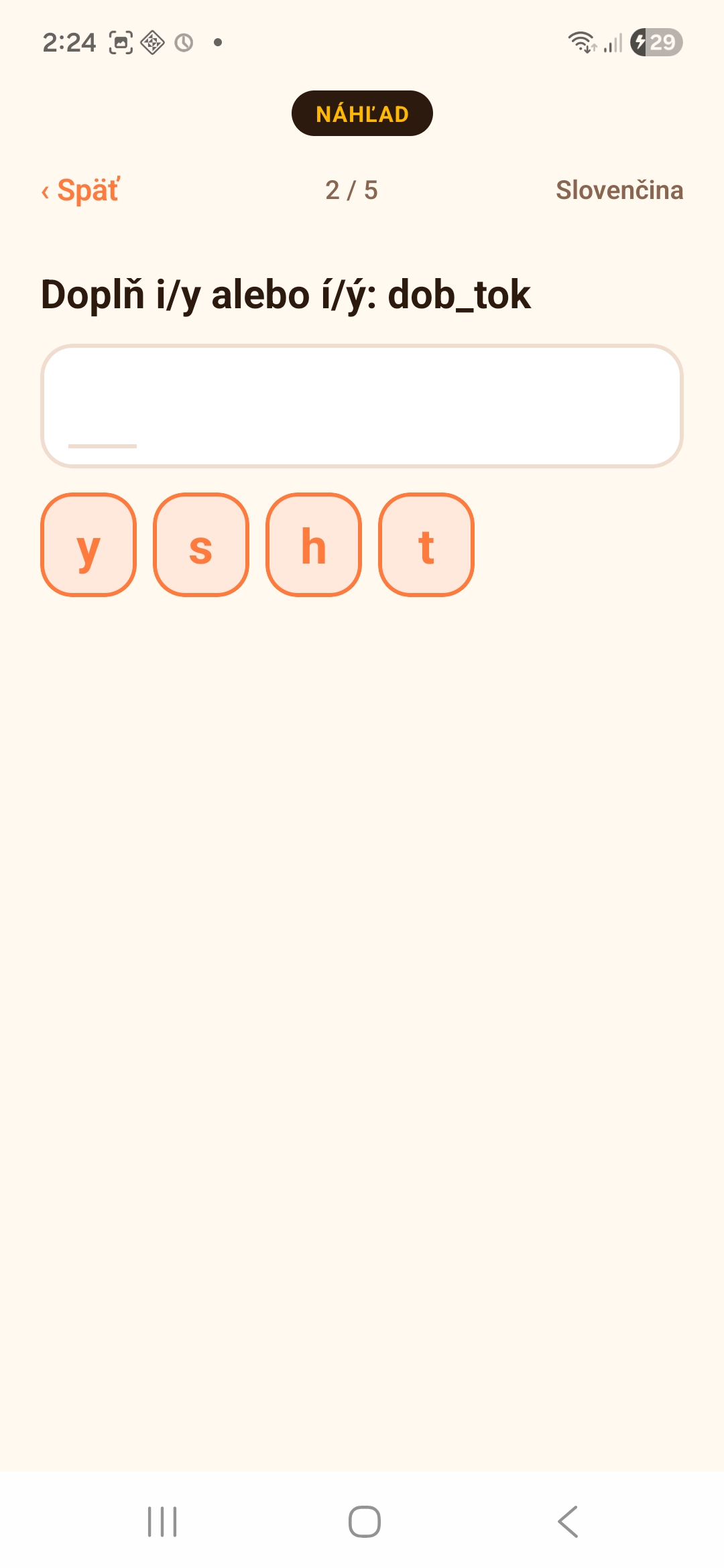724x1568 pixels.
Task: Go back with the Späť link
Action: pos(80,190)
